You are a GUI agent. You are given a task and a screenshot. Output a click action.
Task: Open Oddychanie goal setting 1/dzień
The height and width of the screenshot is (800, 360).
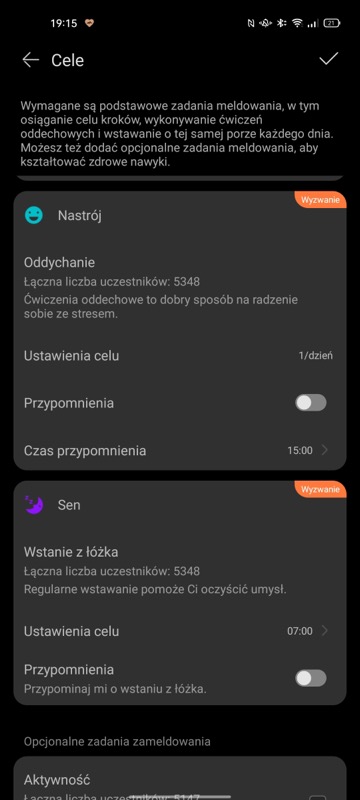click(x=179, y=356)
